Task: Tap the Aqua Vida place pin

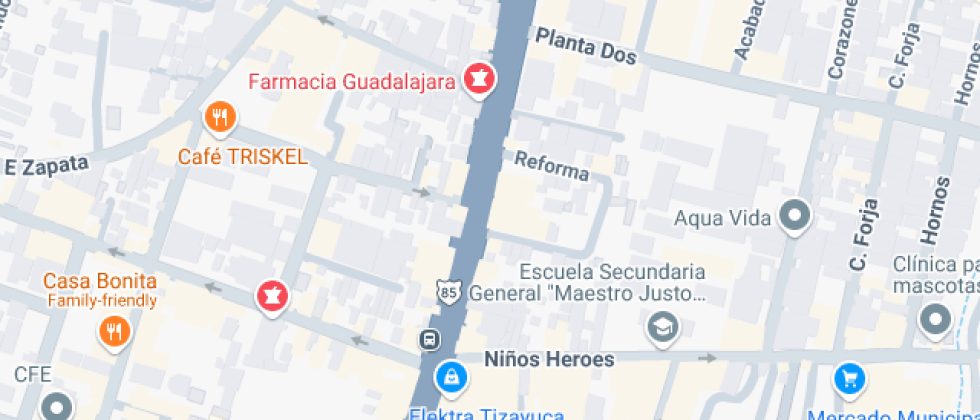Action: click(x=795, y=216)
